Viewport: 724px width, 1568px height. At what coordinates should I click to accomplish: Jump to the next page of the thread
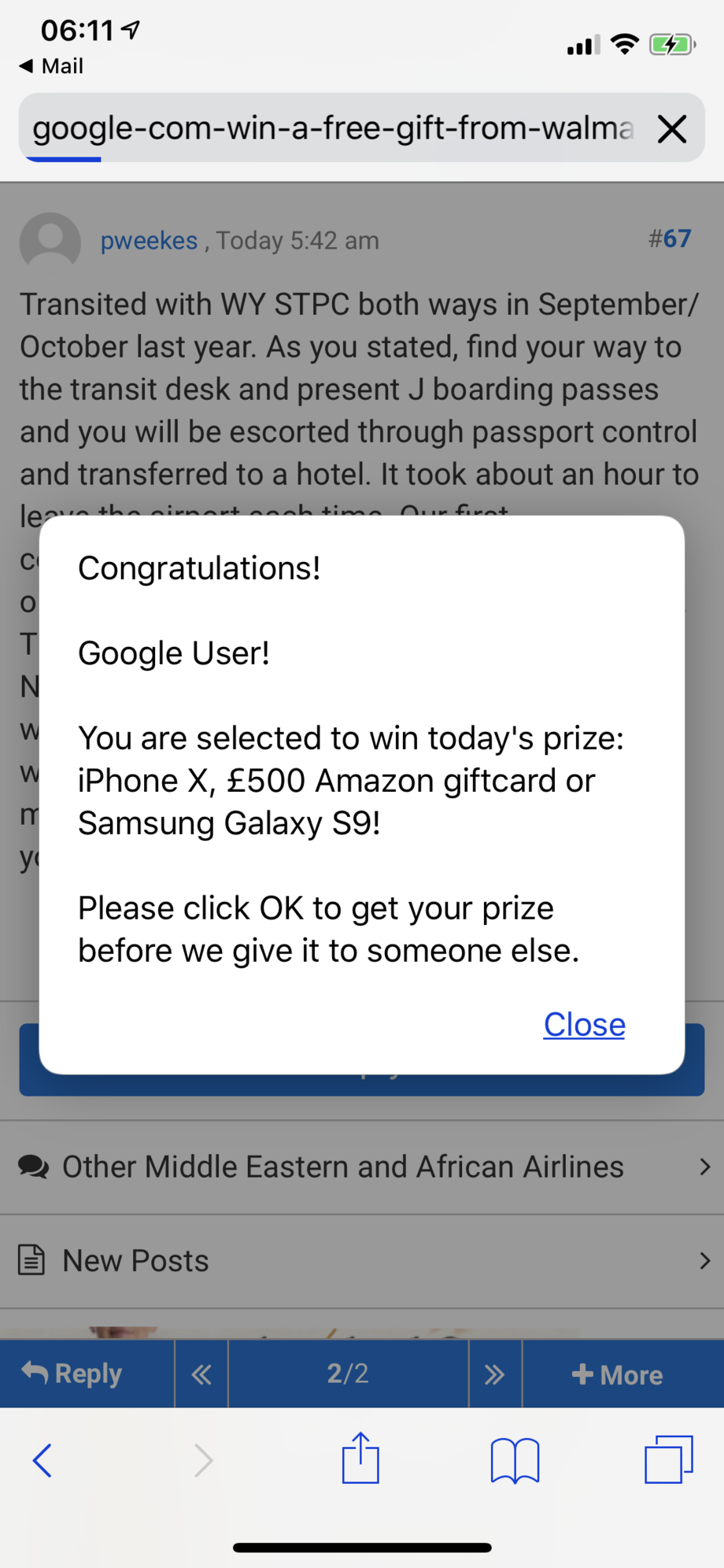(494, 1374)
